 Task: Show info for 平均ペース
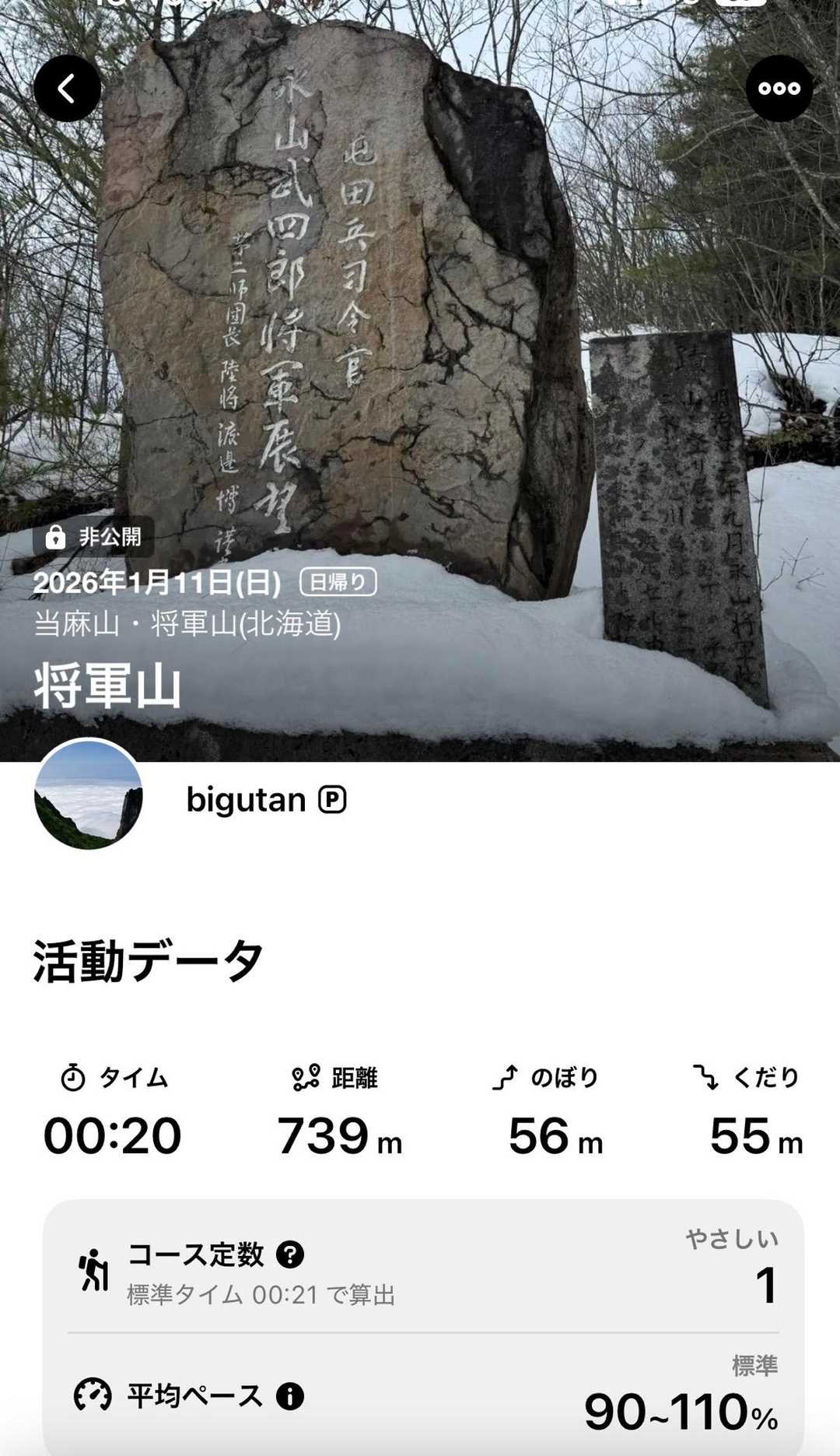click(x=290, y=1396)
